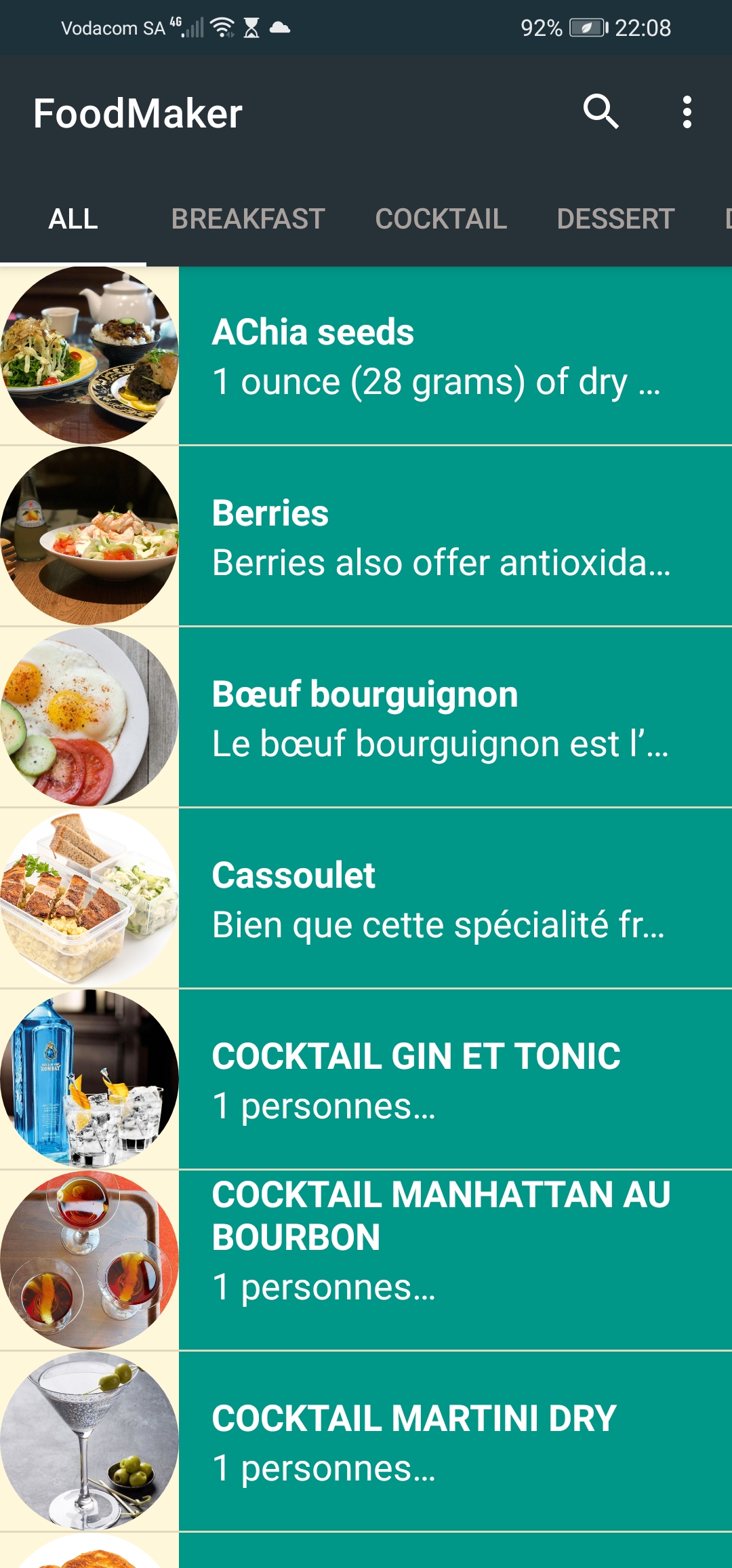Switch to the BREAKFAST tab

pyautogui.click(x=248, y=219)
